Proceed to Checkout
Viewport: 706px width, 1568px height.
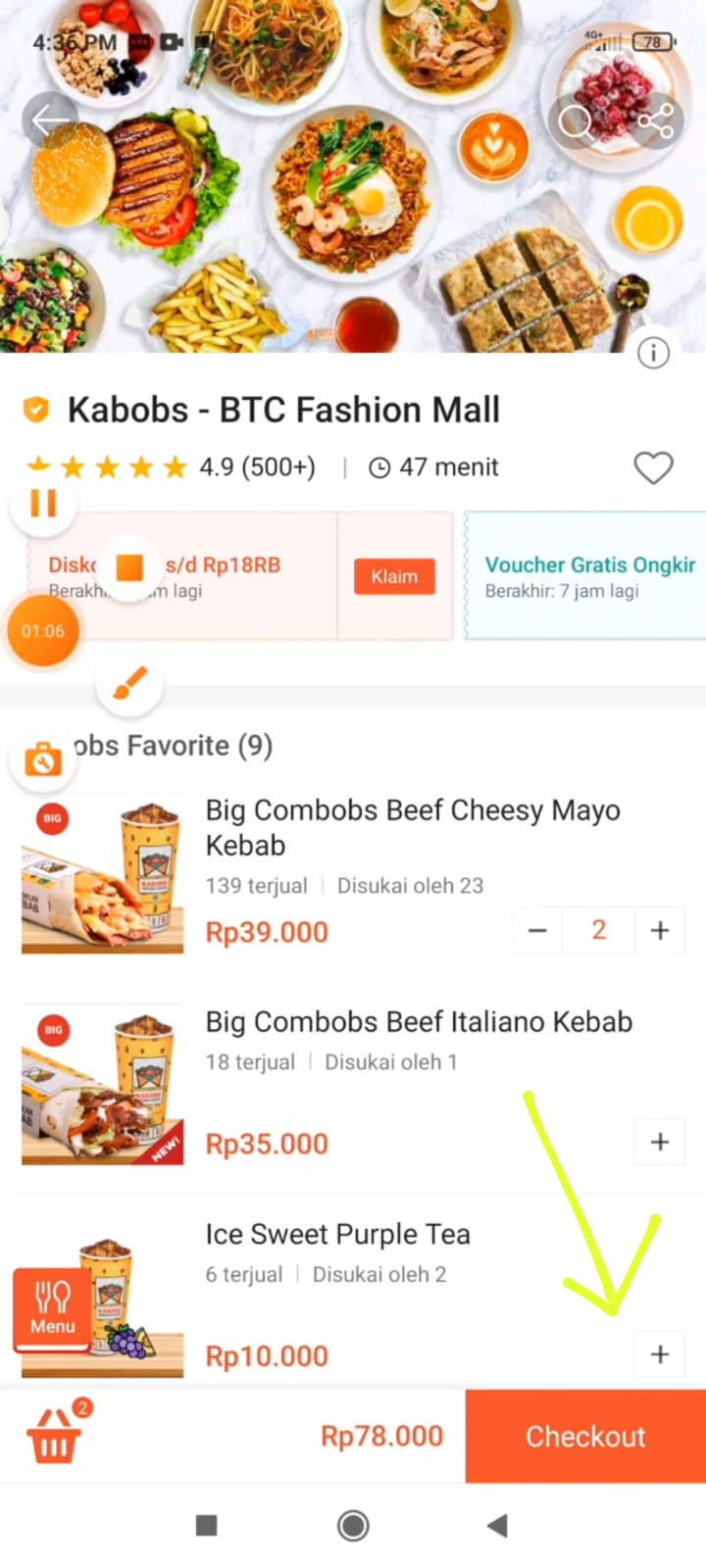click(x=585, y=1435)
